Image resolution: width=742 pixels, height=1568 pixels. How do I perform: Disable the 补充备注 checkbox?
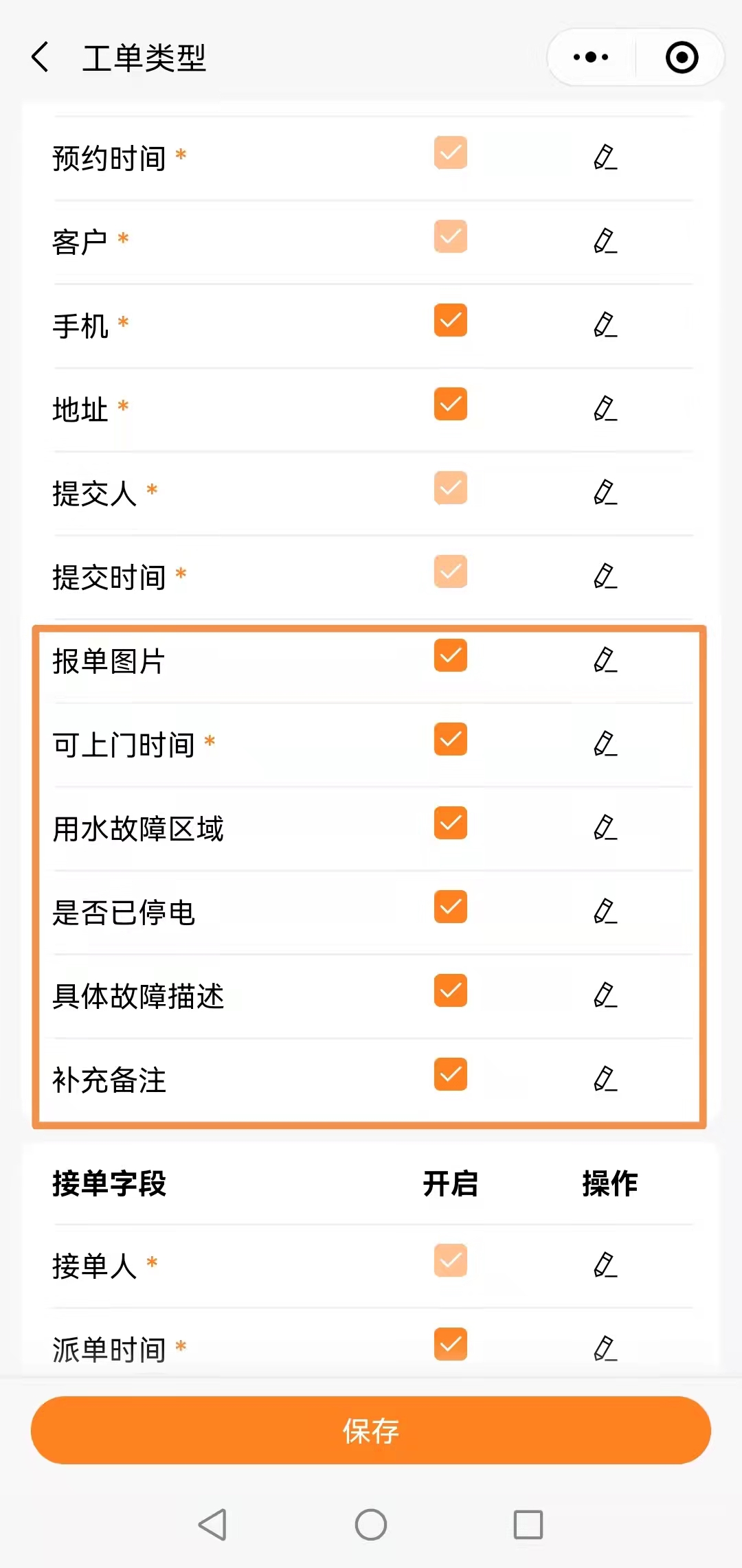point(450,1075)
